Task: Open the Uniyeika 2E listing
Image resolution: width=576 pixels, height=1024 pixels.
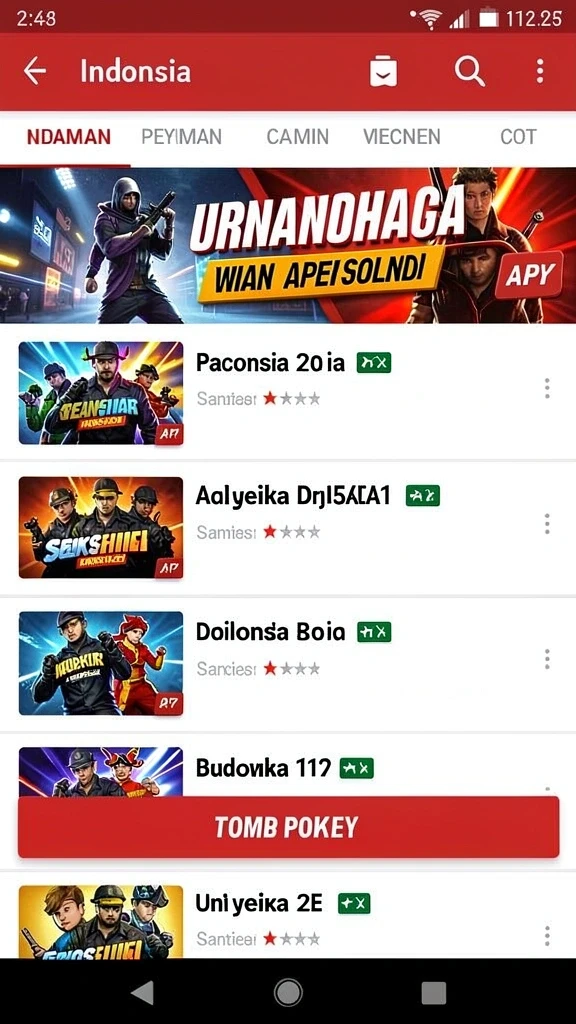Action: [x=288, y=917]
